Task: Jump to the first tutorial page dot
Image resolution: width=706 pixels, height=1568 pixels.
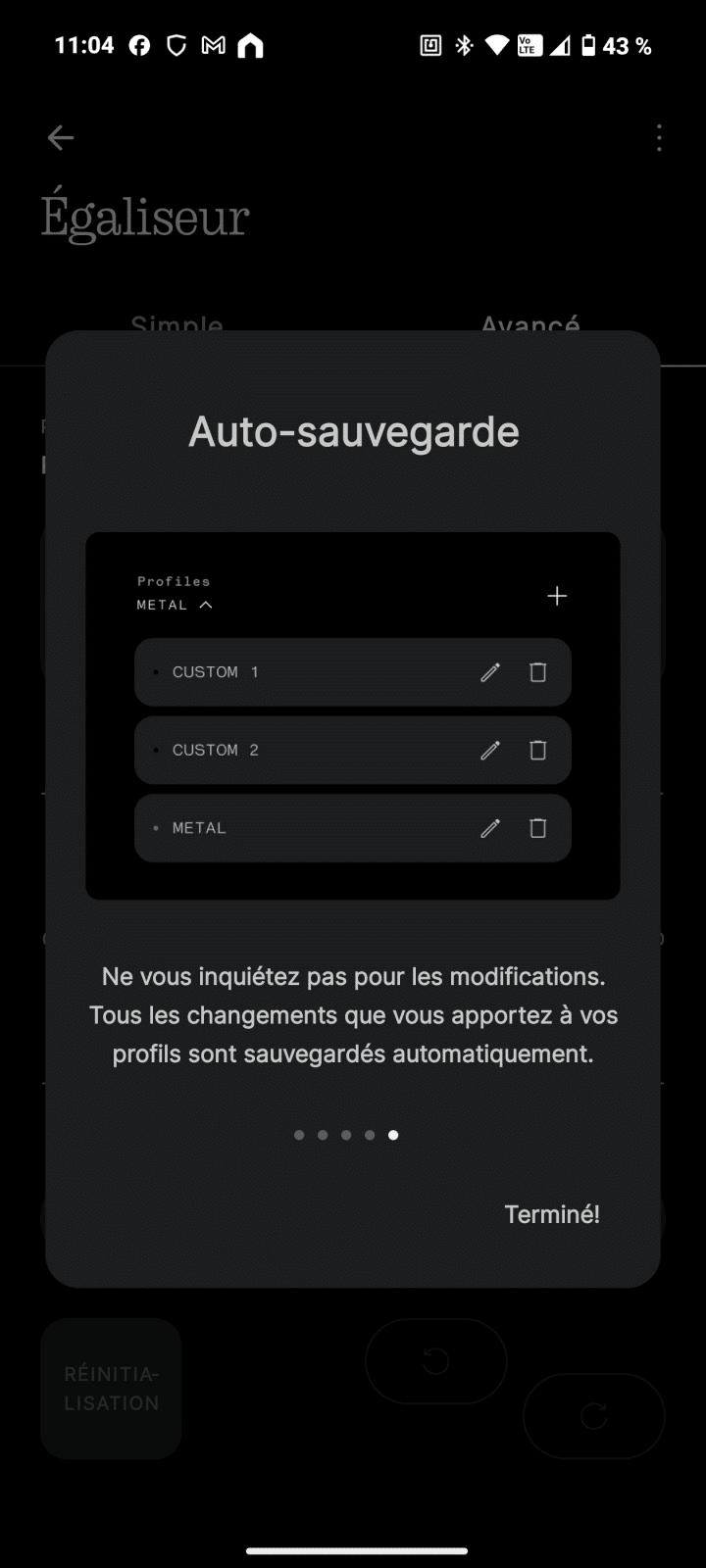Action: click(x=299, y=1135)
